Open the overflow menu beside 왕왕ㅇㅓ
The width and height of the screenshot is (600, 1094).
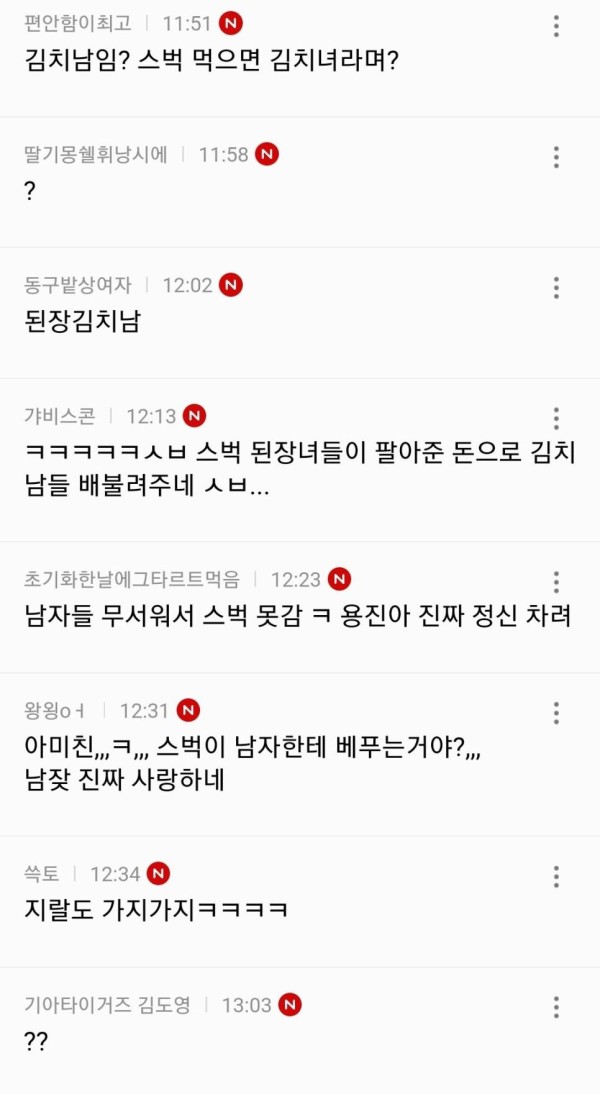point(556,713)
